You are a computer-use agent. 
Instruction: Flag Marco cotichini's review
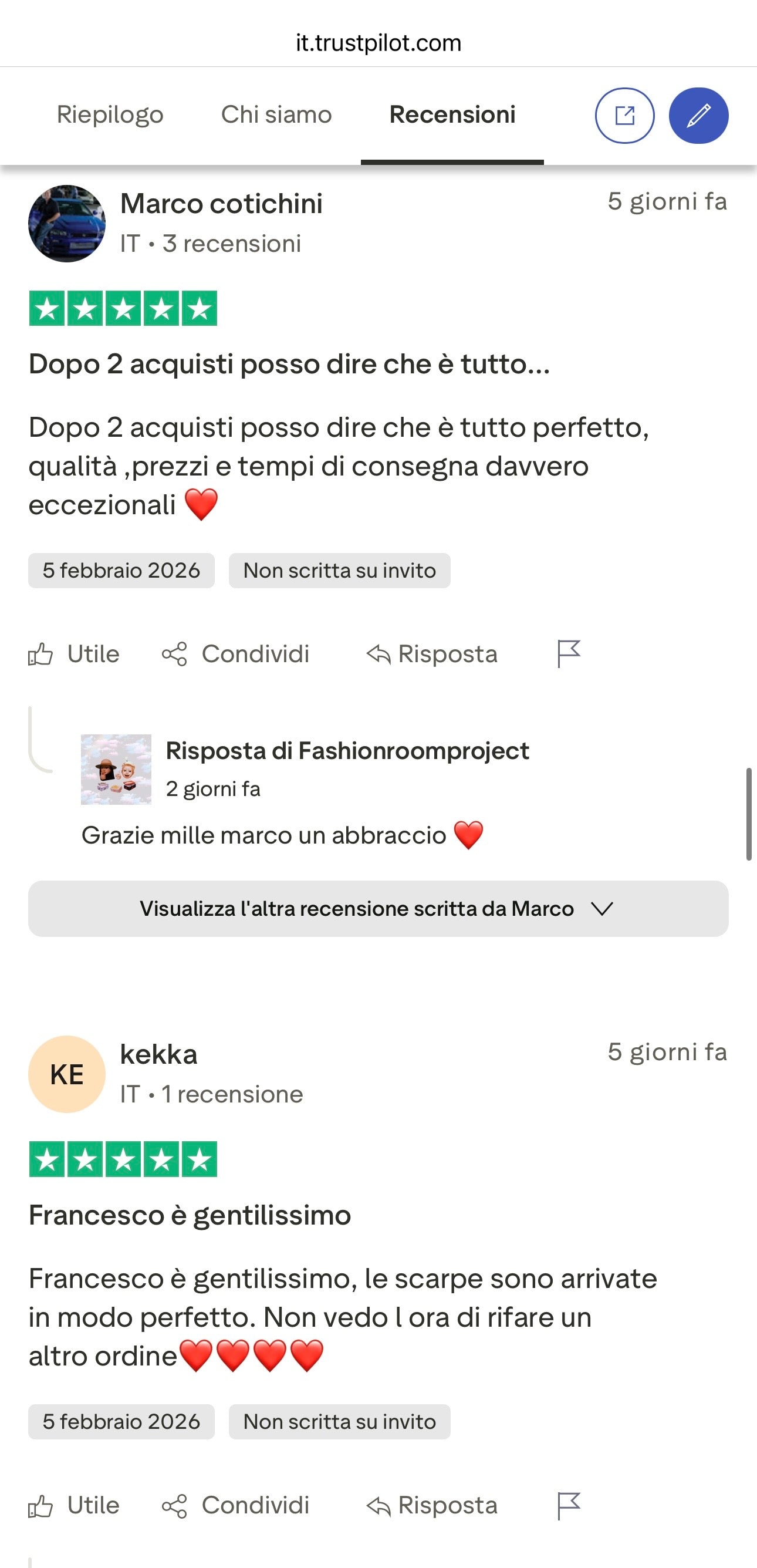[x=569, y=655]
